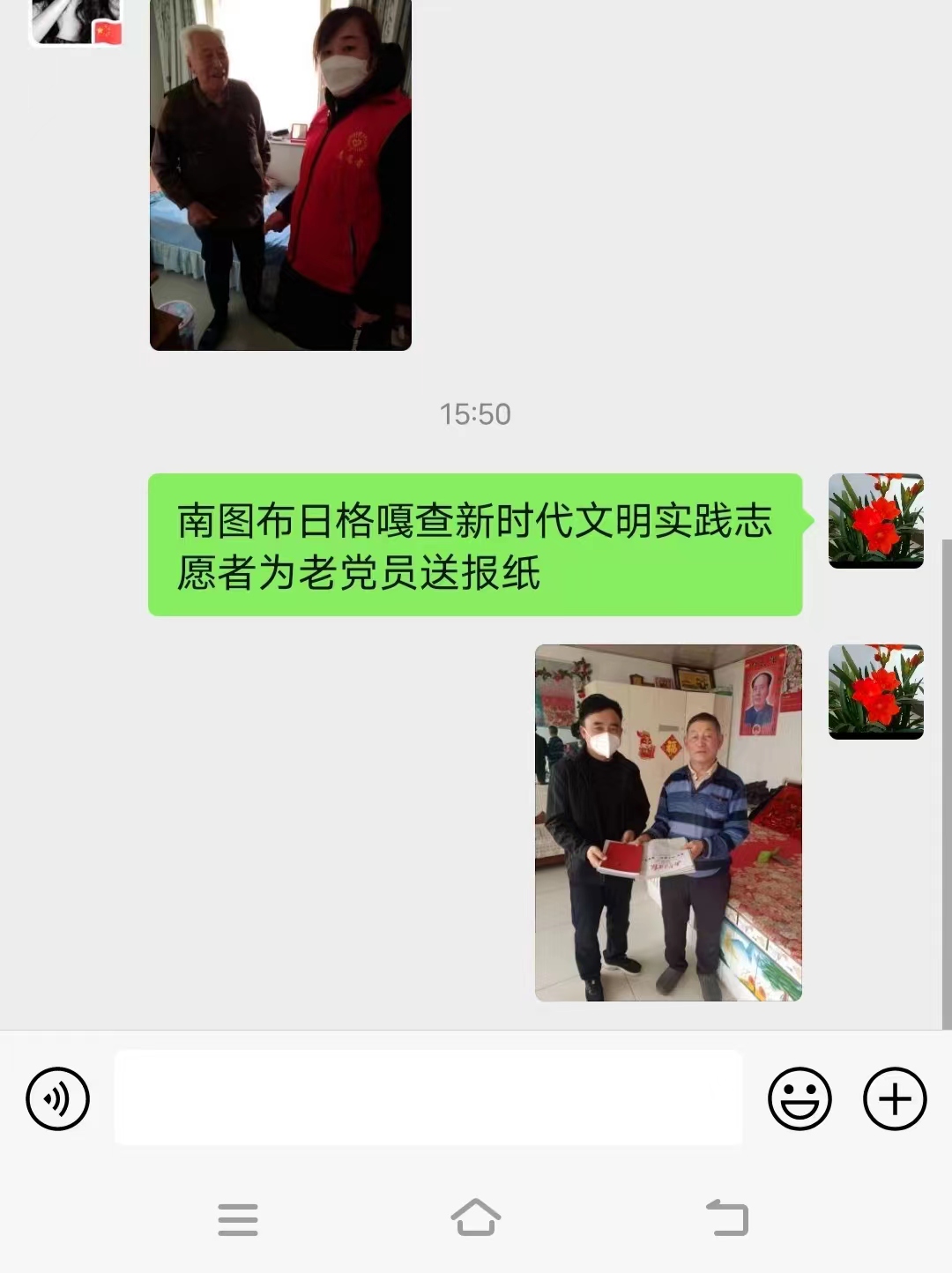Viewport: 952px width, 1273px height.
Task: View the photo with the red vest volunteer
Action: 280,176
